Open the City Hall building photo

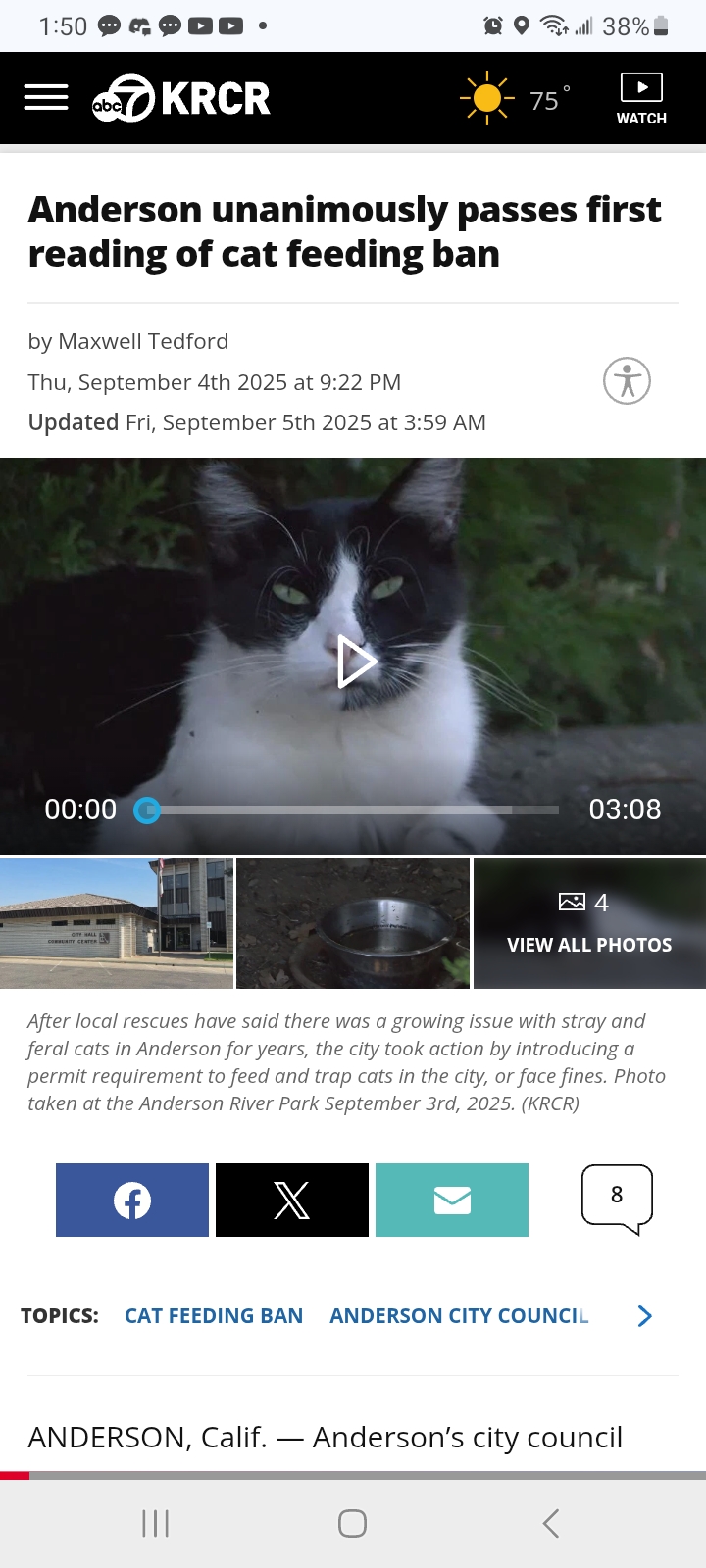coord(117,923)
